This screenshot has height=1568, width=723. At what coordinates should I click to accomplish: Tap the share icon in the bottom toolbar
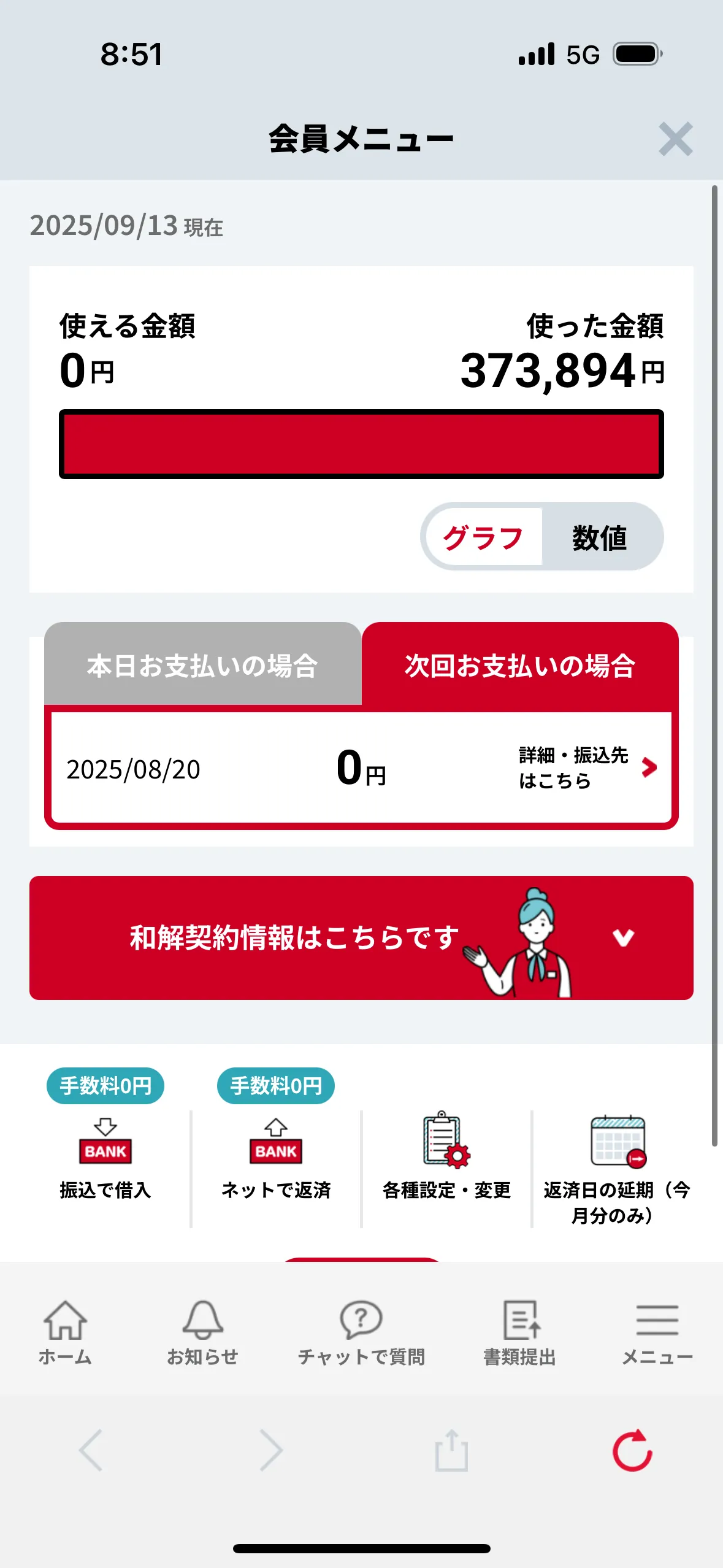point(451,1451)
